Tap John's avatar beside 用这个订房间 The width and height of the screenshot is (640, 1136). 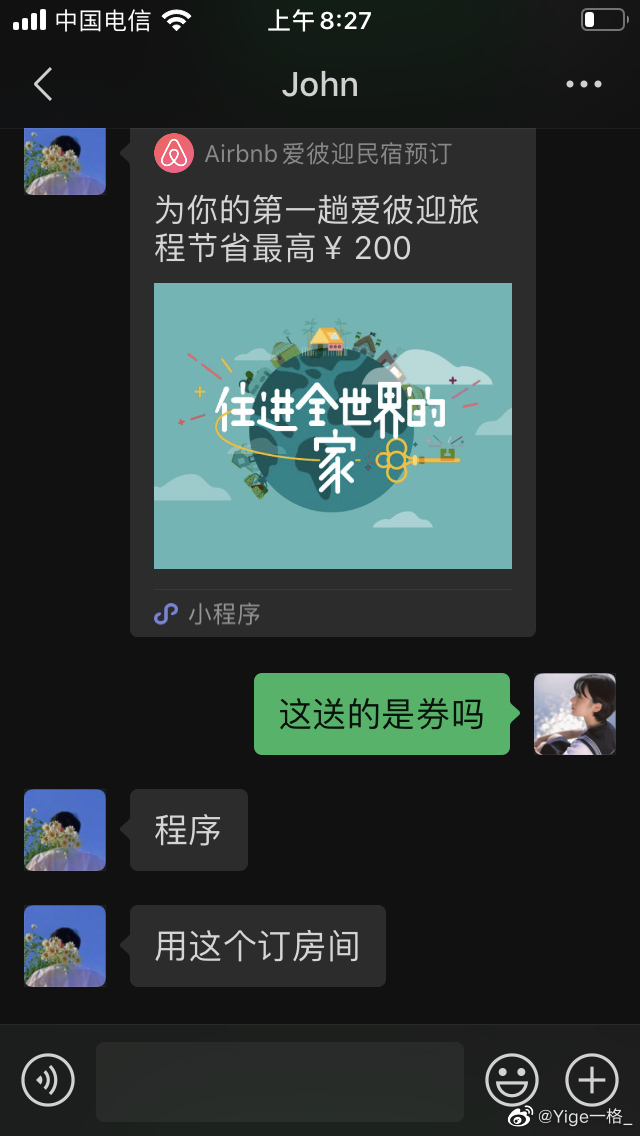pyautogui.click(x=65, y=946)
